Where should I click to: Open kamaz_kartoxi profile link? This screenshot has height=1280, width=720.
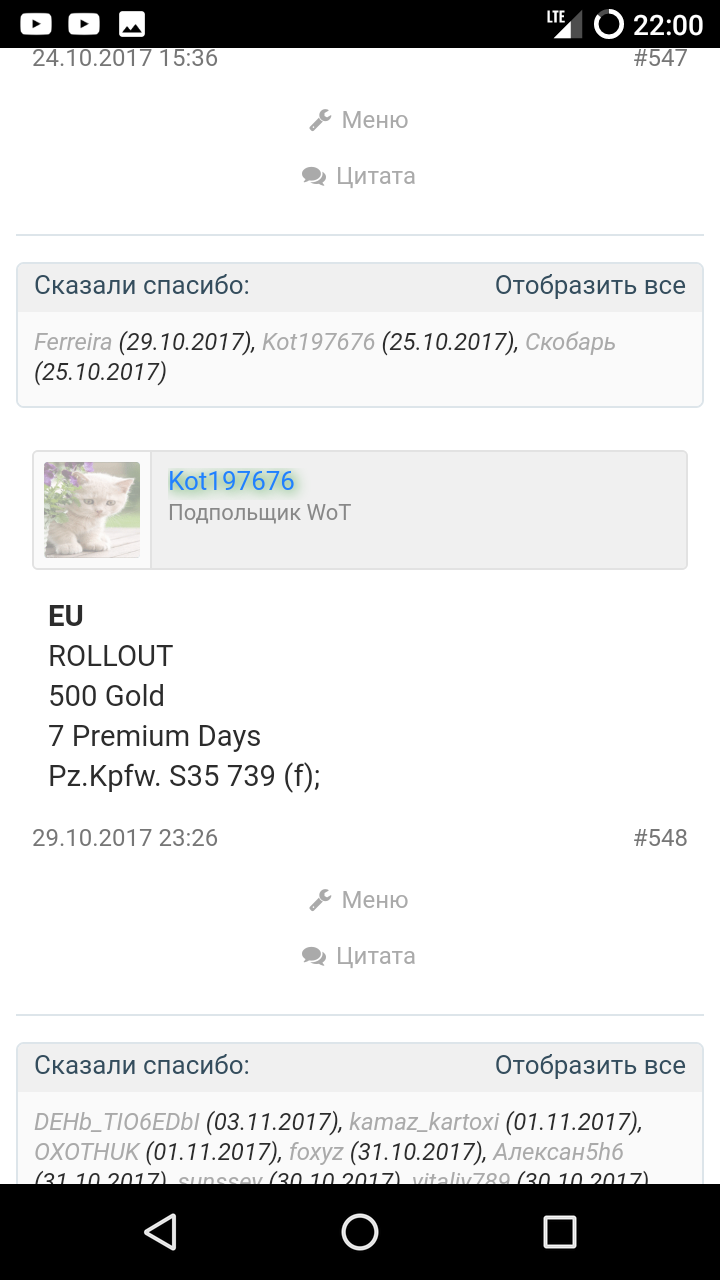coord(424,1122)
